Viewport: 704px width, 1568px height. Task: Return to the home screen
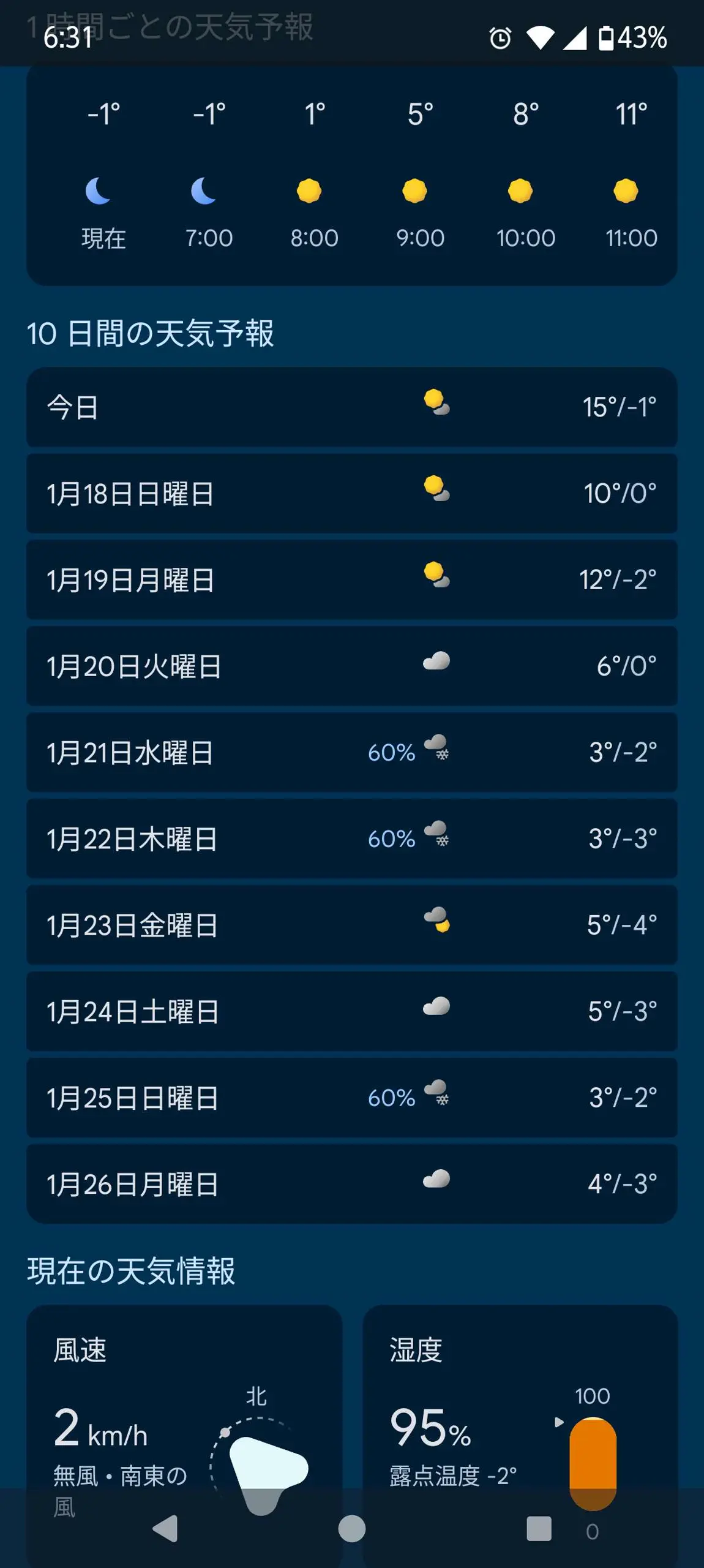point(352,1529)
